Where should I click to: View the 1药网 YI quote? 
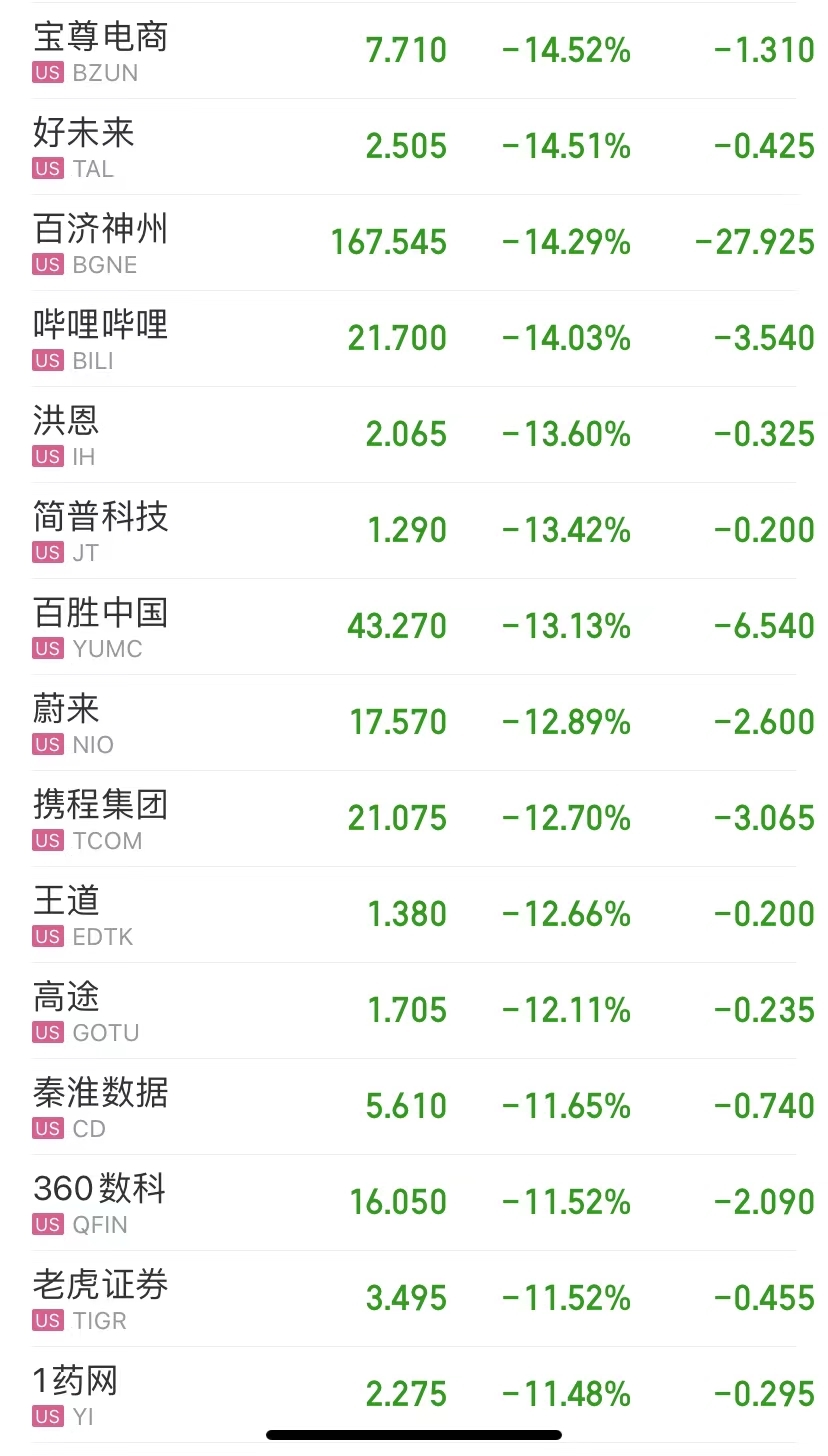point(414,1394)
